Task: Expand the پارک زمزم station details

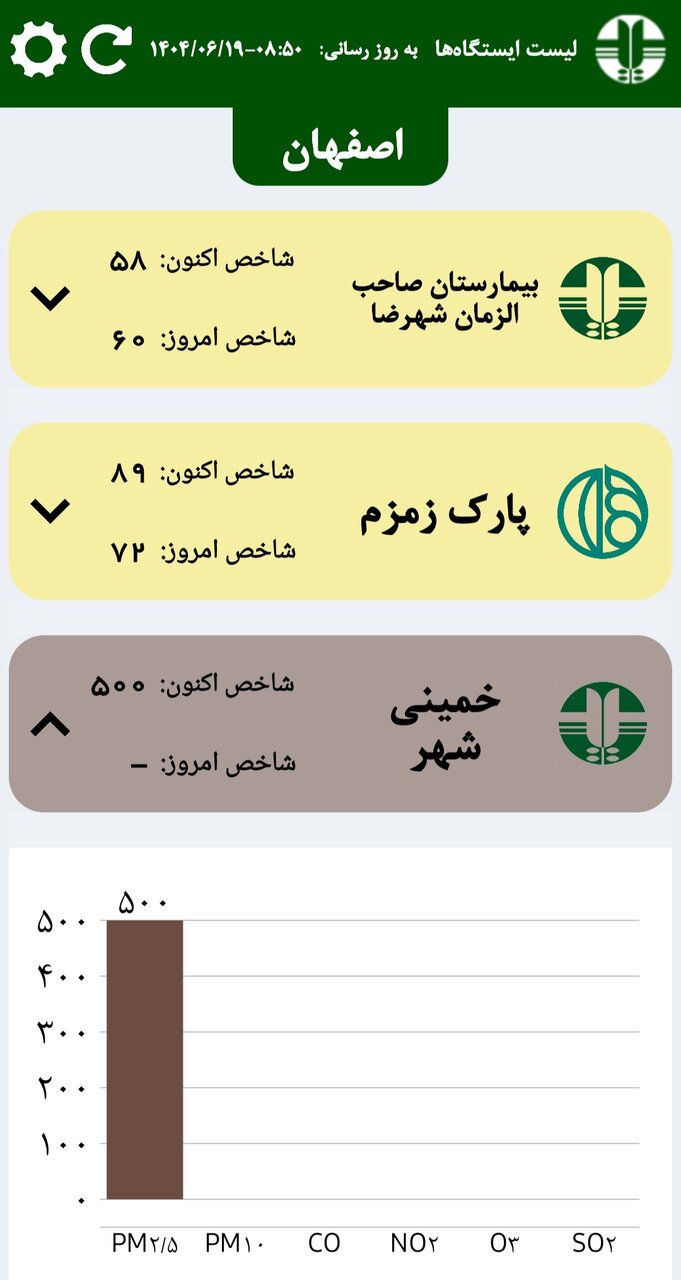Action: pyautogui.click(x=50, y=511)
